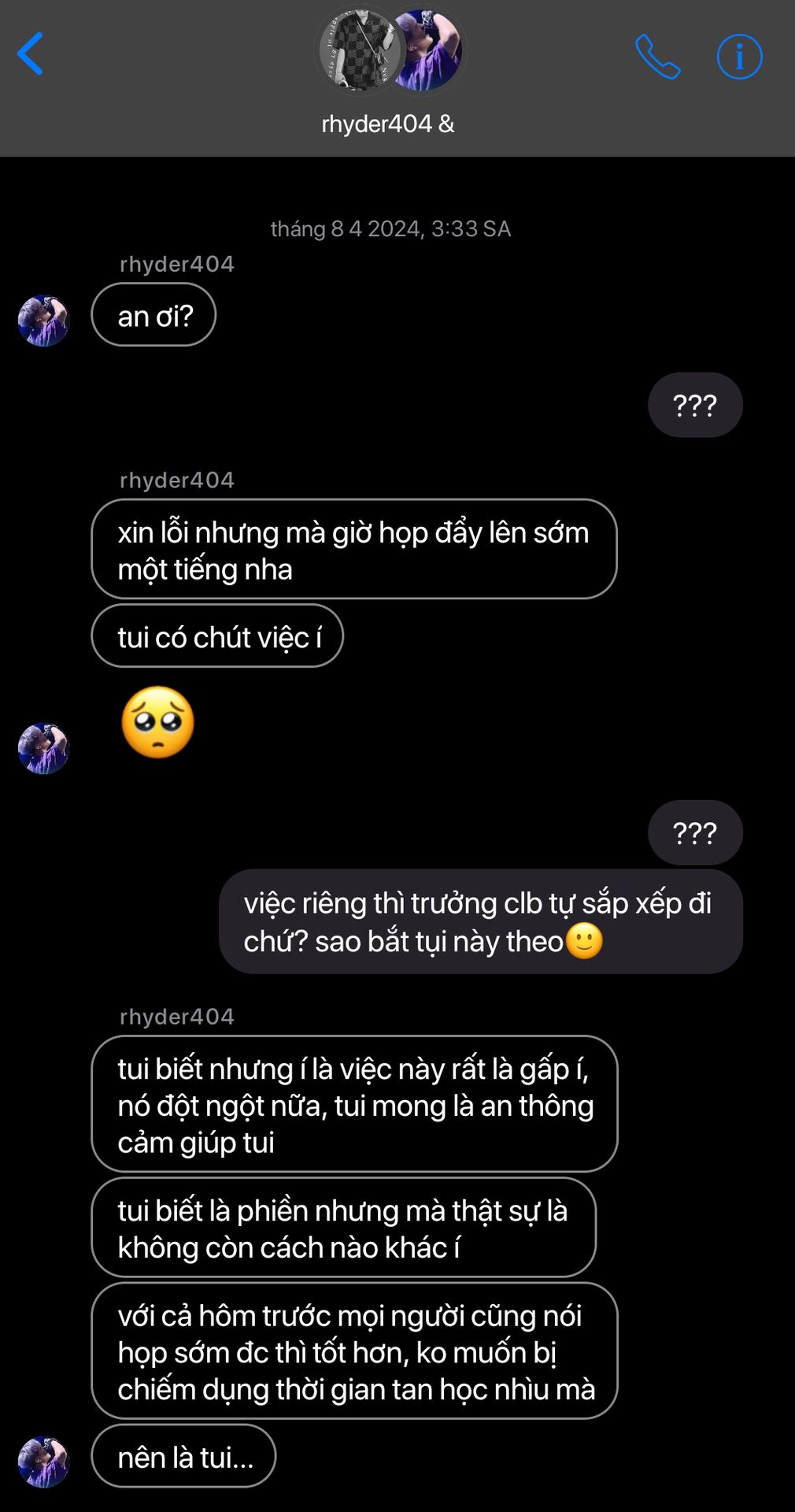
Task: Open the conversation info page
Action: (739, 57)
